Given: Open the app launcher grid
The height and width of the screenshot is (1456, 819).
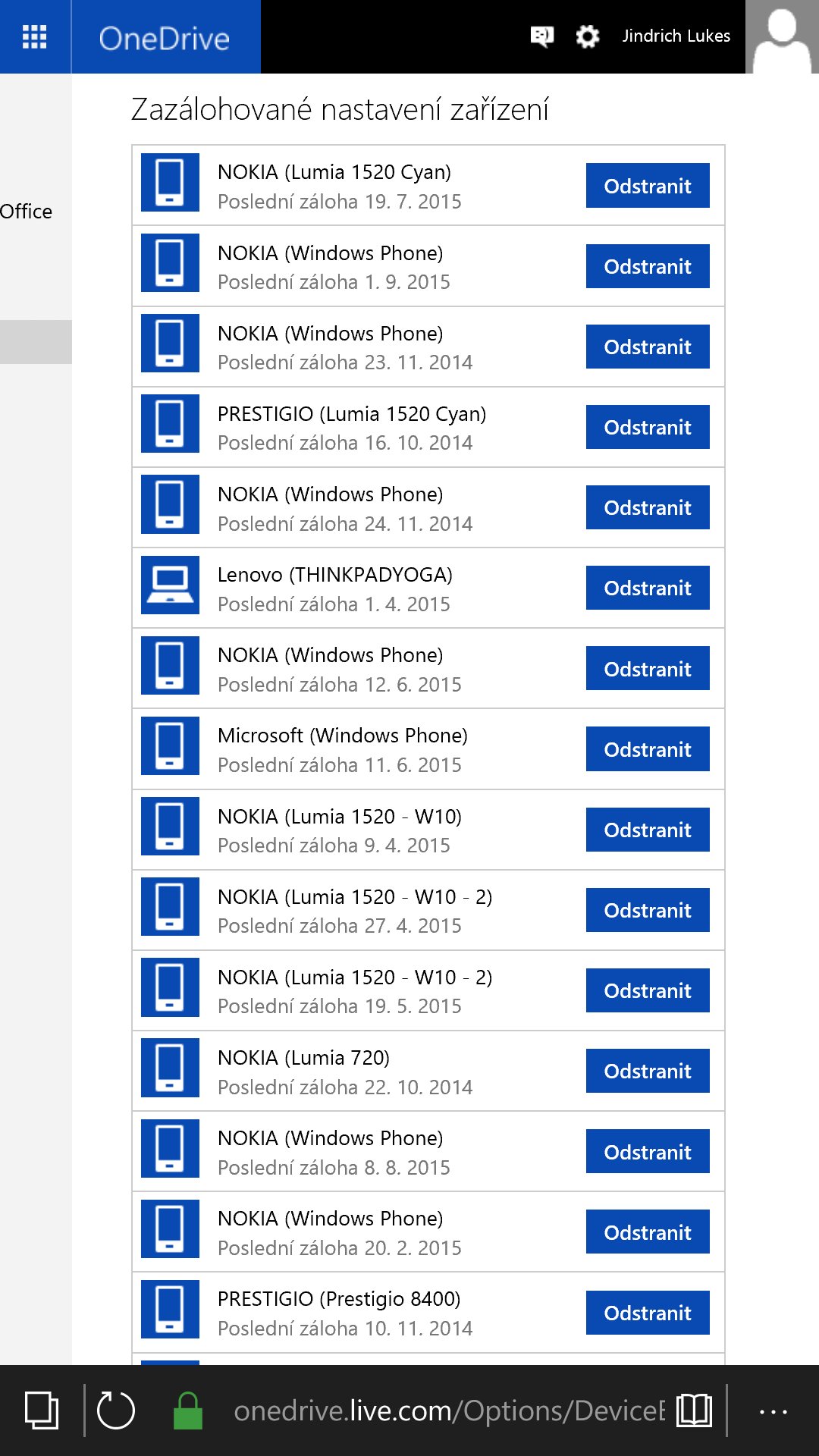Looking at the screenshot, I should (35, 36).
